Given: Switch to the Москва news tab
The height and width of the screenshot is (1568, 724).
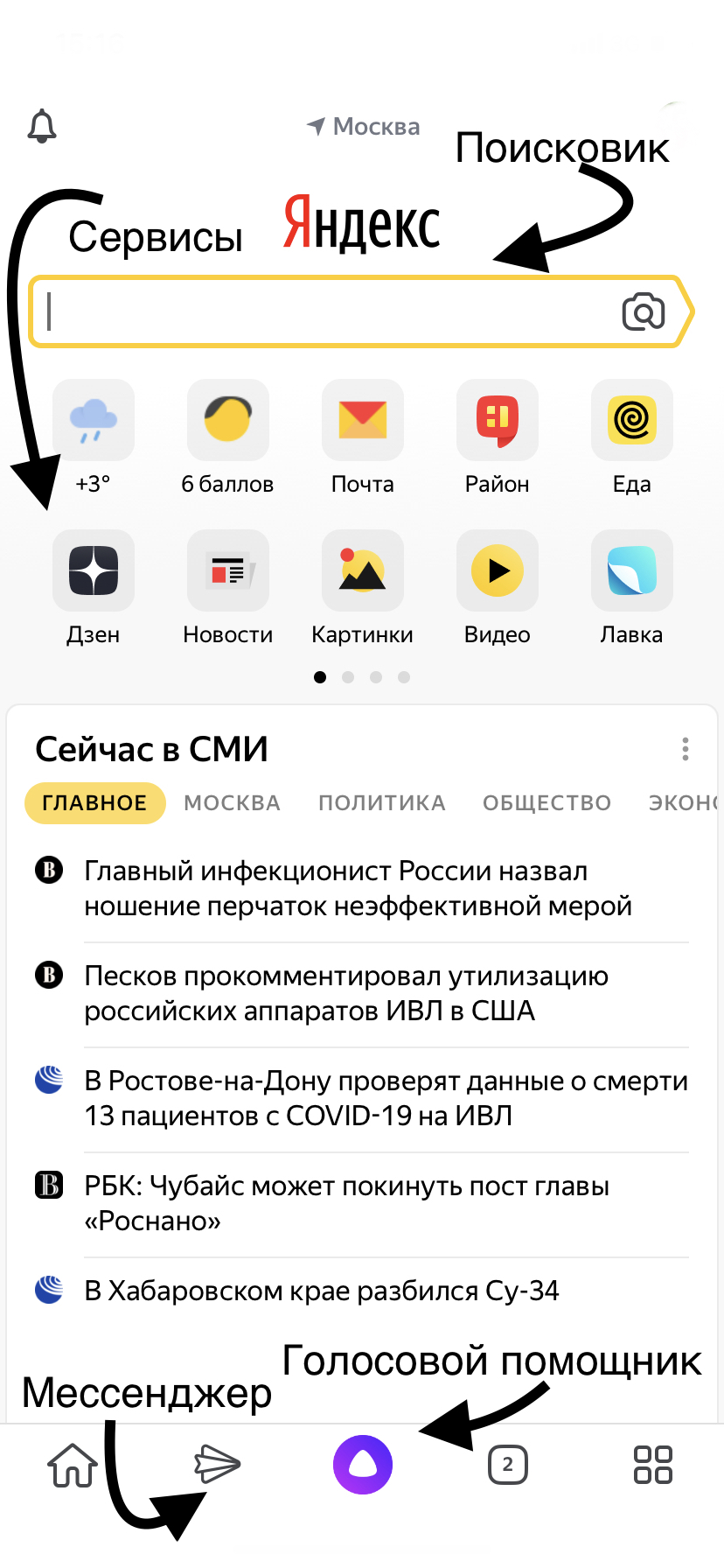Looking at the screenshot, I should [x=232, y=803].
